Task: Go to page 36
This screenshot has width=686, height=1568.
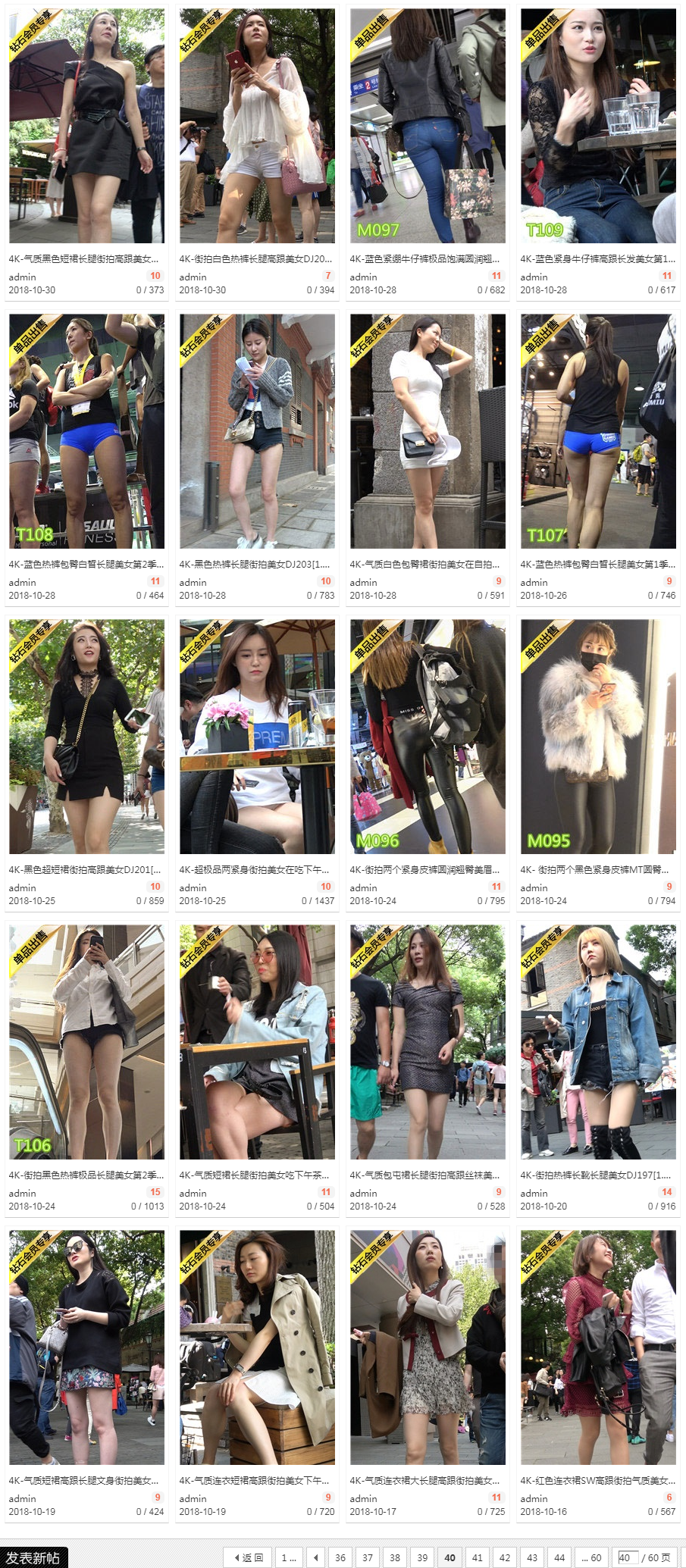Action: 340,1557
